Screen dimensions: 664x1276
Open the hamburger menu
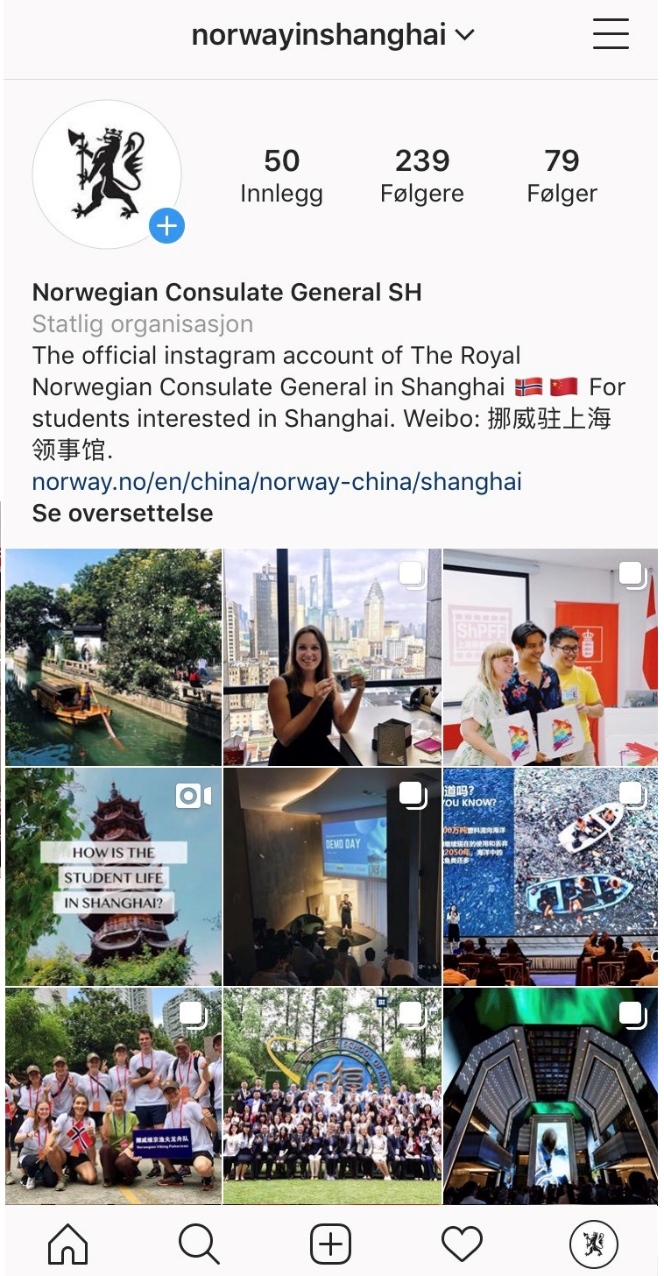tap(610, 34)
